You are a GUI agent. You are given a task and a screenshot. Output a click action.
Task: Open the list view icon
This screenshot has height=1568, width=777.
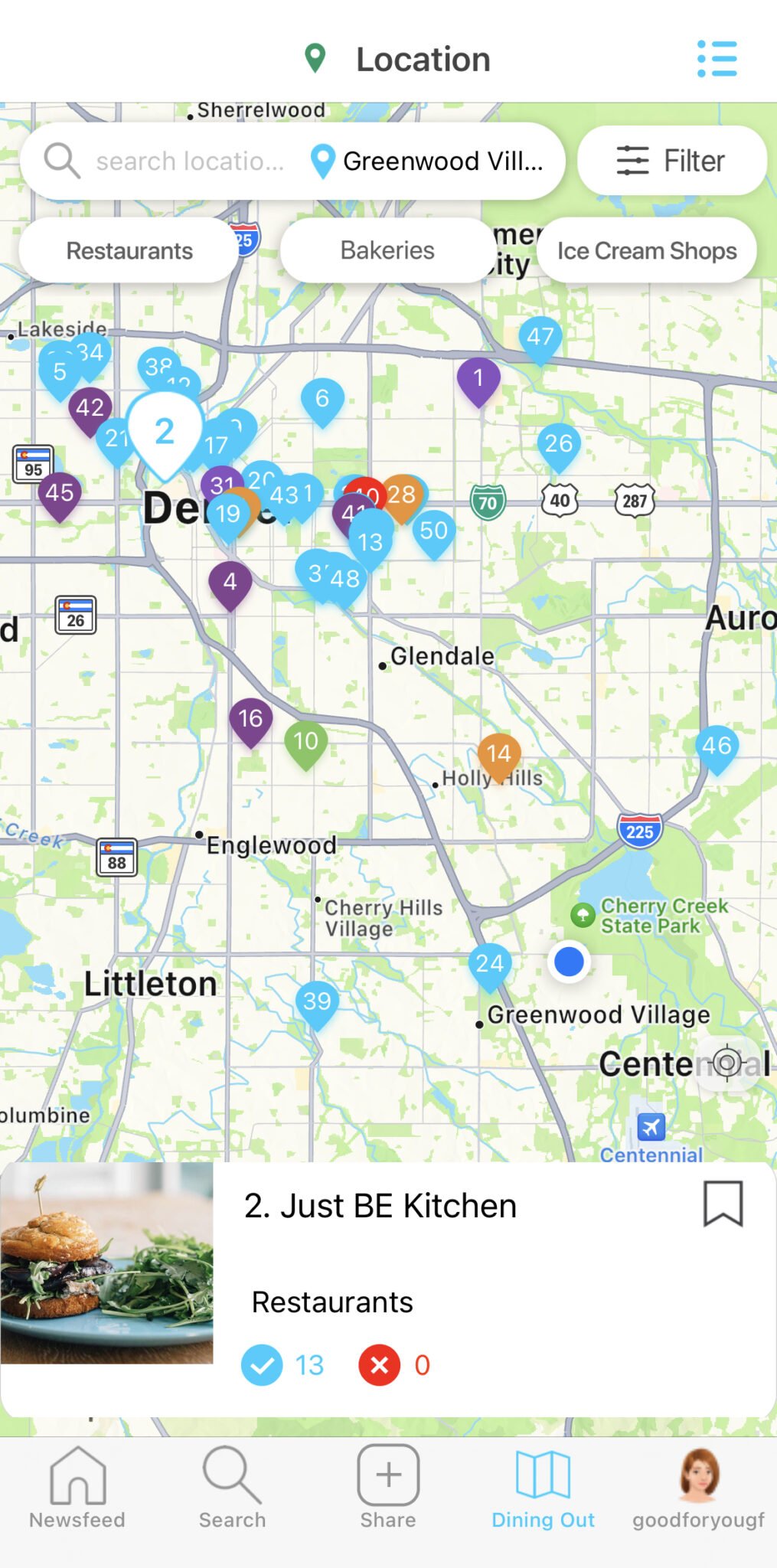717,59
